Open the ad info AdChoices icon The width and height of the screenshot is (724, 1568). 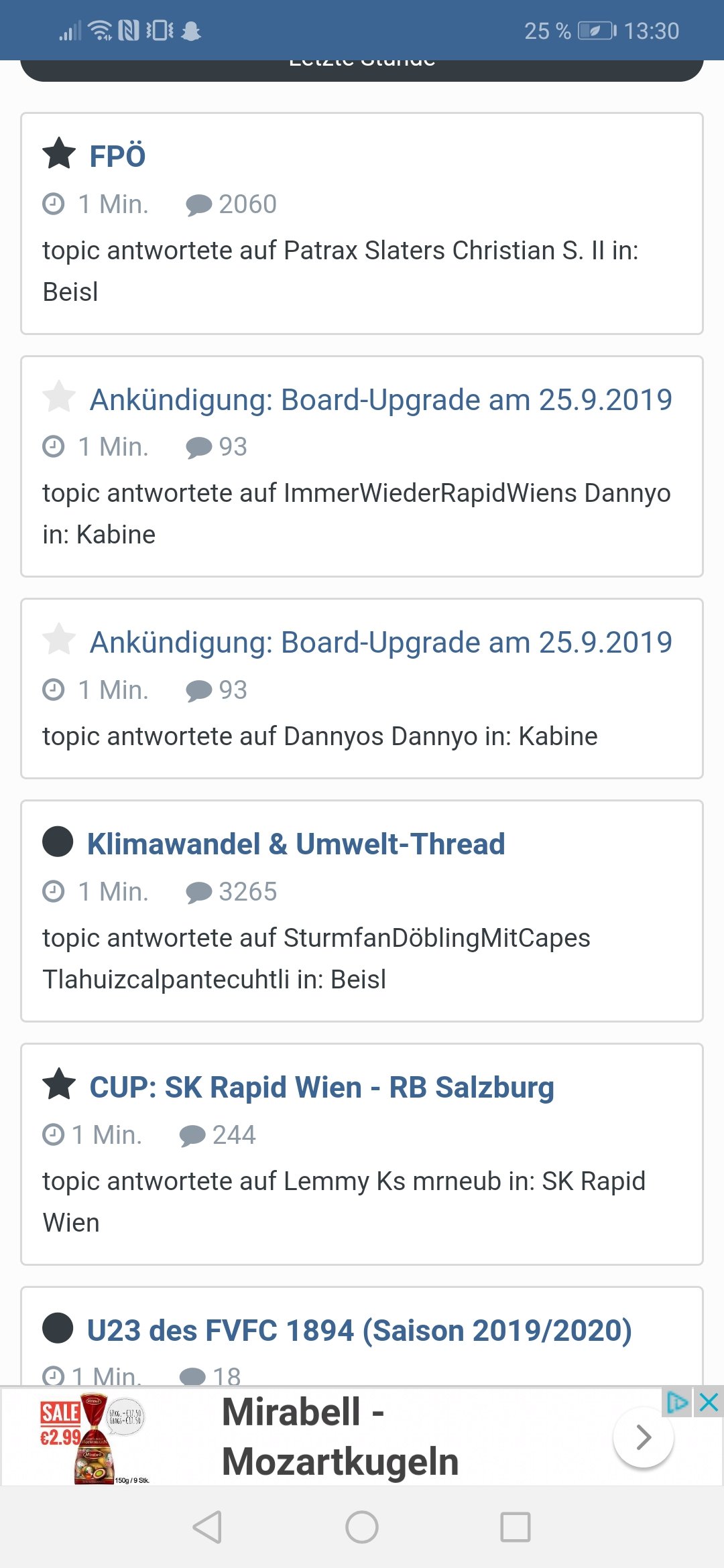(x=677, y=1402)
